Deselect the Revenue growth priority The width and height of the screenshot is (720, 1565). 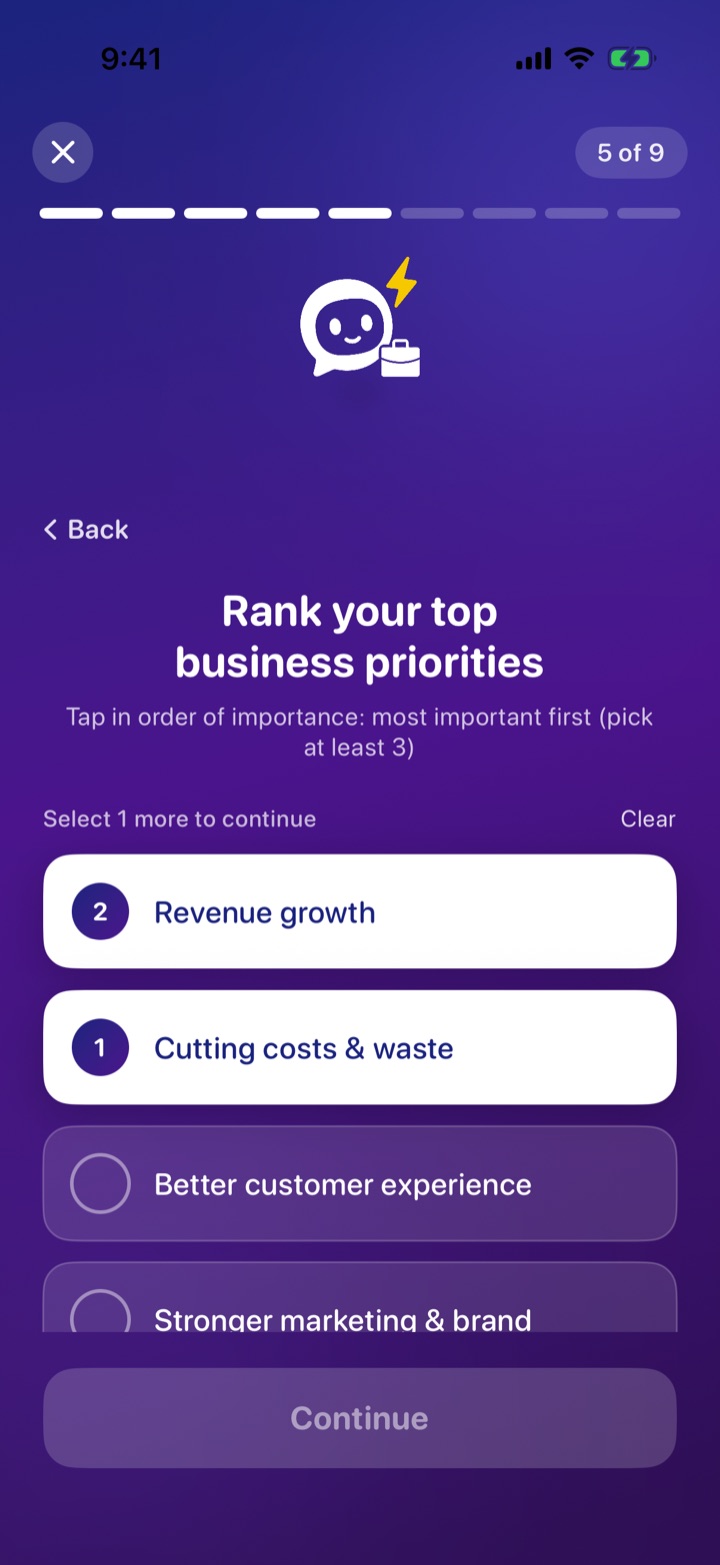tap(360, 911)
